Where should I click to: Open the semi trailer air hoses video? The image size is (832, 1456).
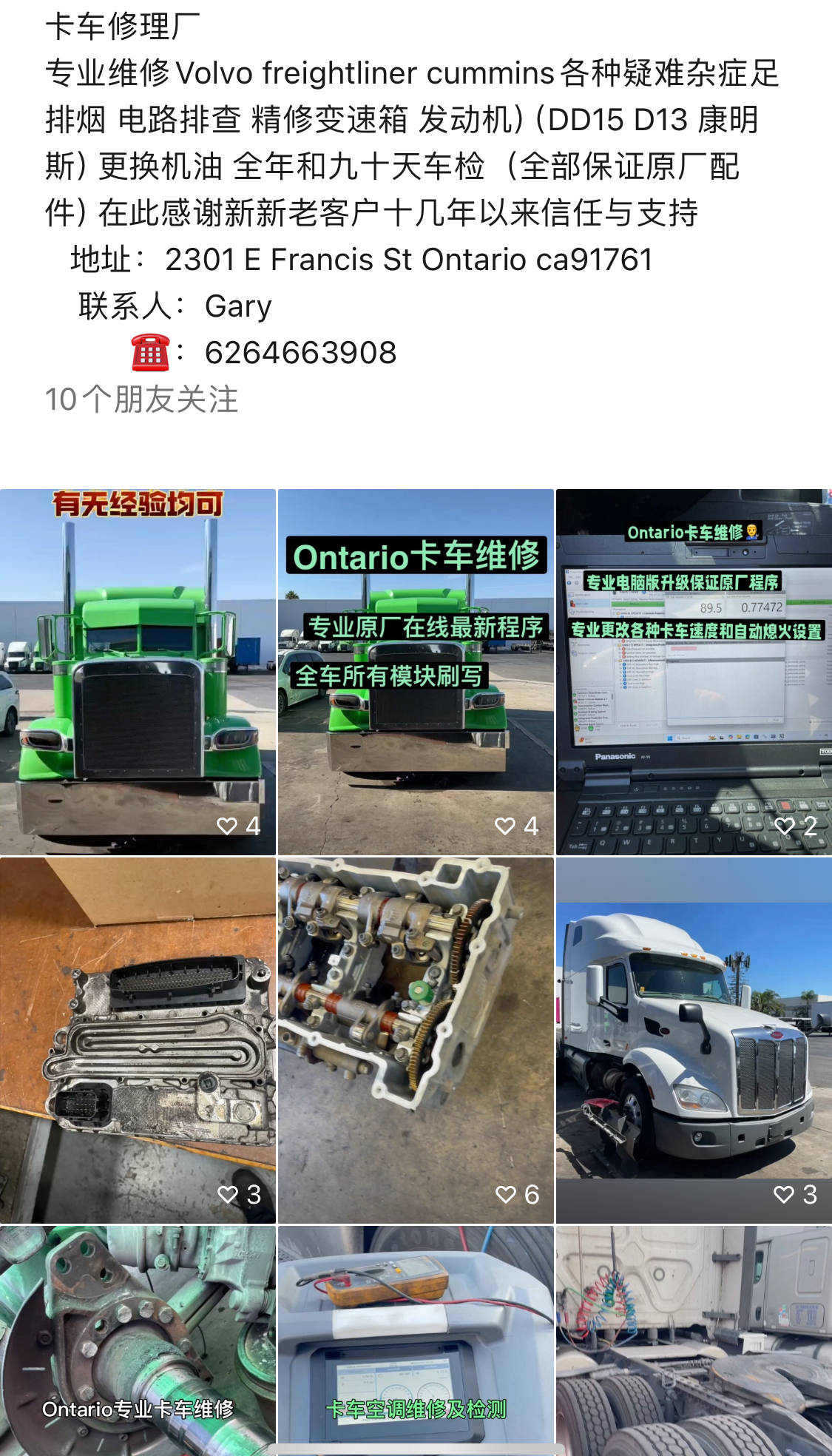[694, 1339]
